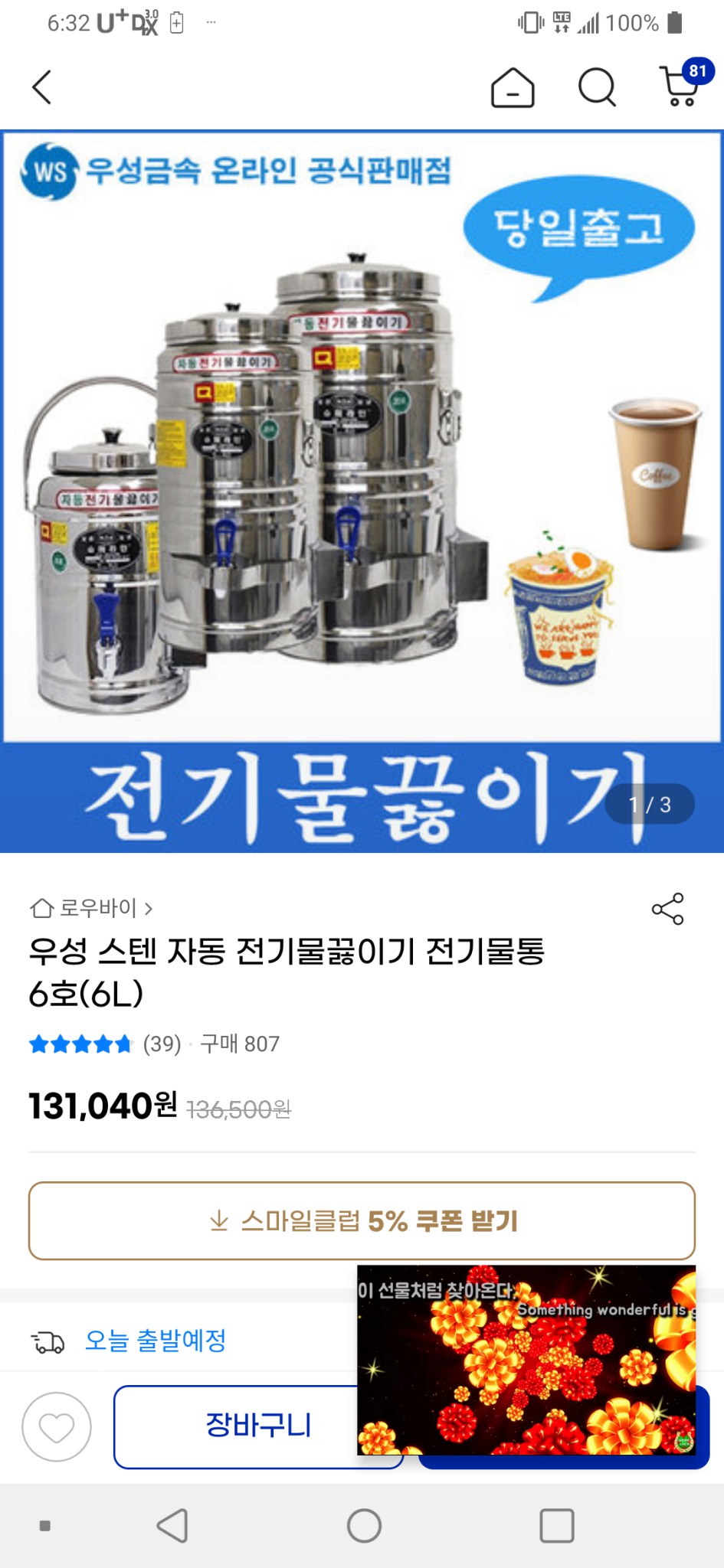
Task: Open the search icon at top
Action: (x=596, y=87)
